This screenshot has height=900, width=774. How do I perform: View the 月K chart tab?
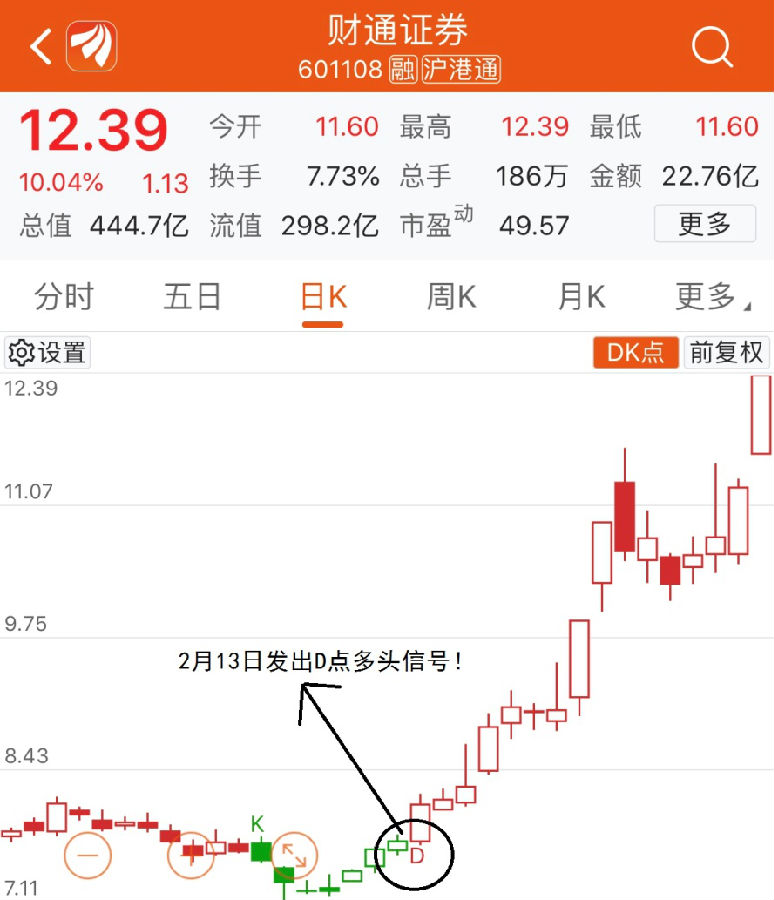point(582,297)
